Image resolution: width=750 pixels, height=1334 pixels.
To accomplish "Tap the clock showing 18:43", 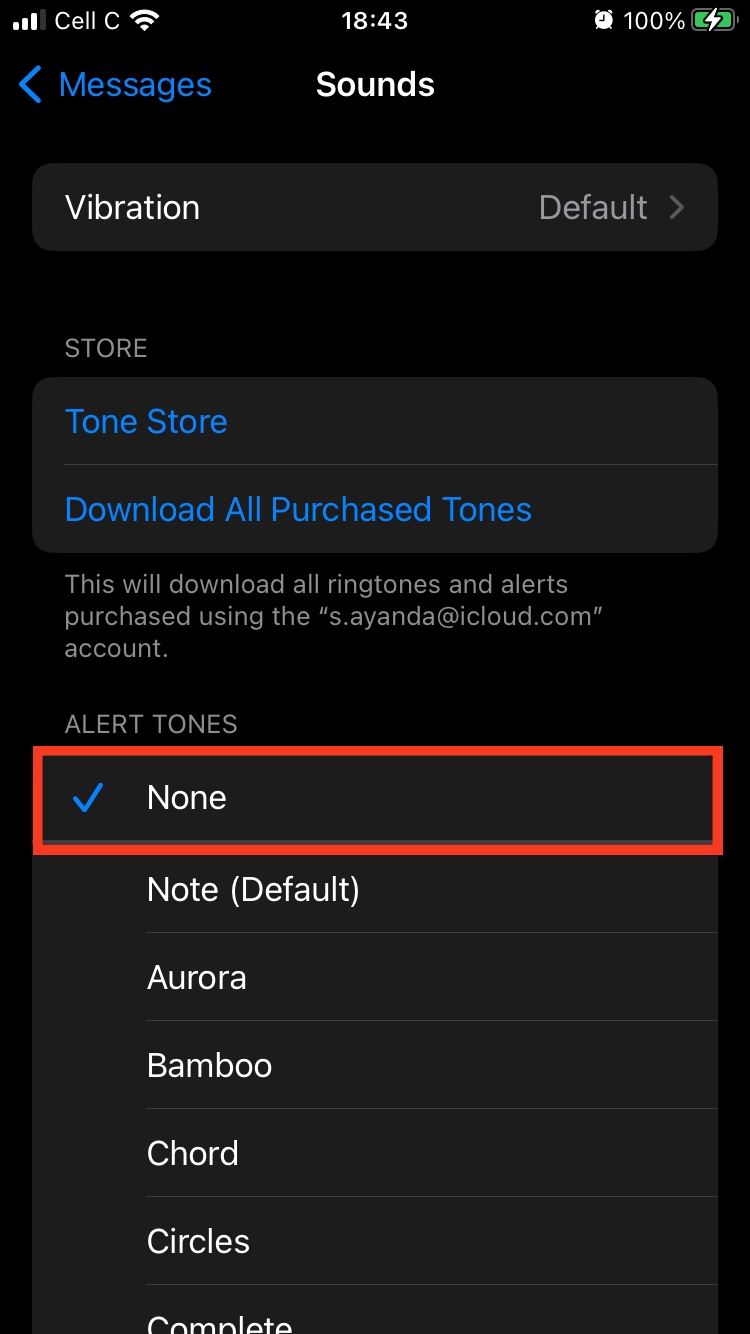I will pos(375,19).
